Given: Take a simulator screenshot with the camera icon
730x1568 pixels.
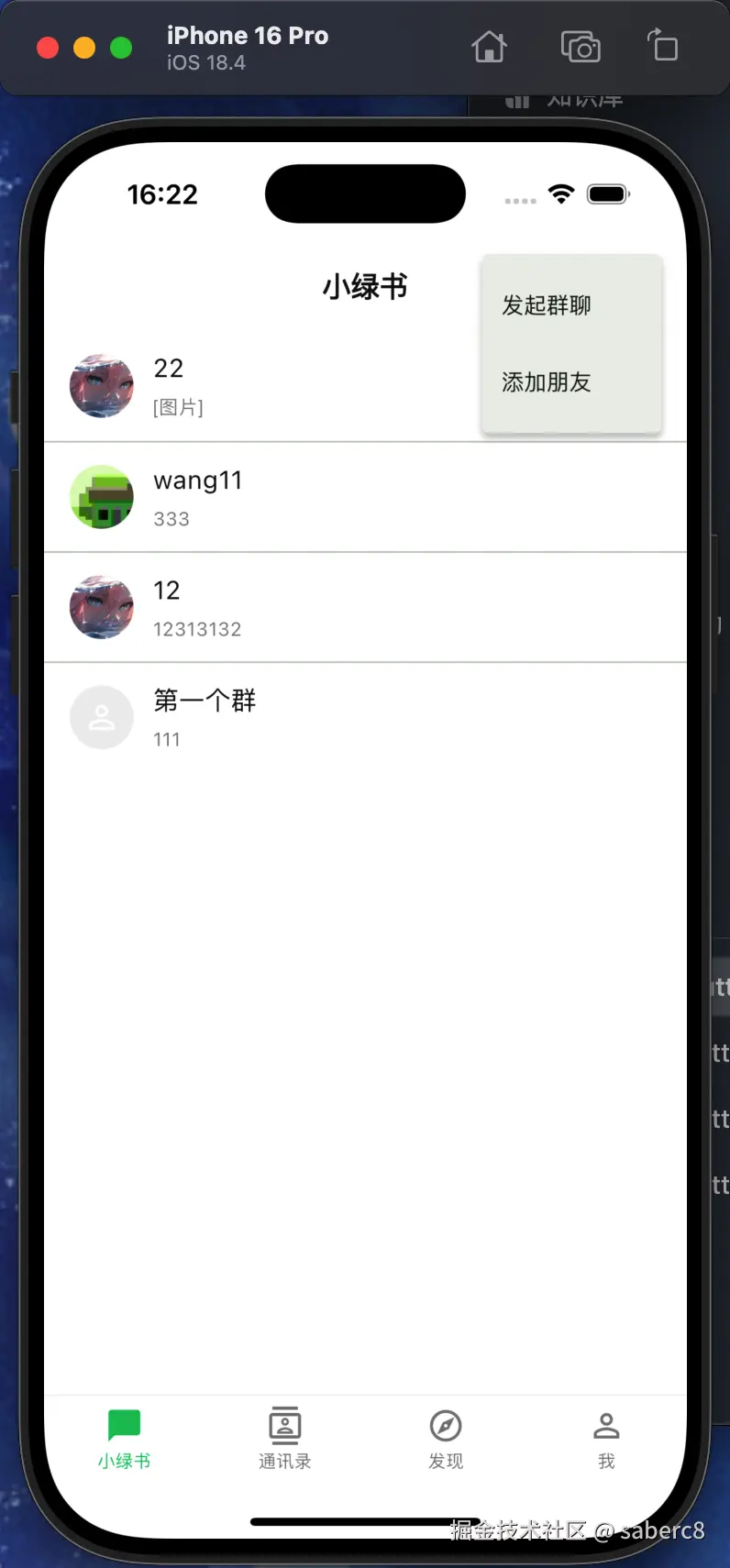Looking at the screenshot, I should 581,47.
